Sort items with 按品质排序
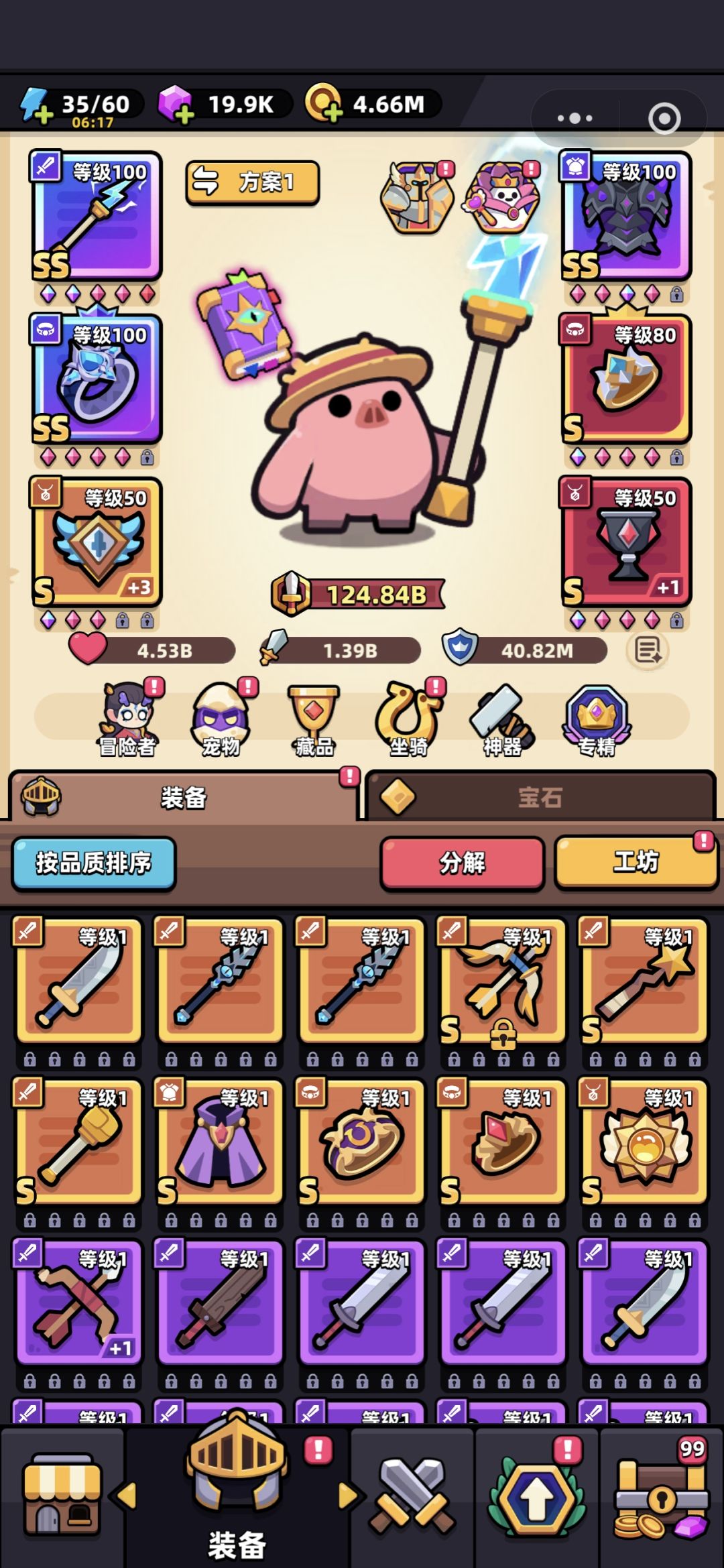The image size is (724, 1568). 94,863
